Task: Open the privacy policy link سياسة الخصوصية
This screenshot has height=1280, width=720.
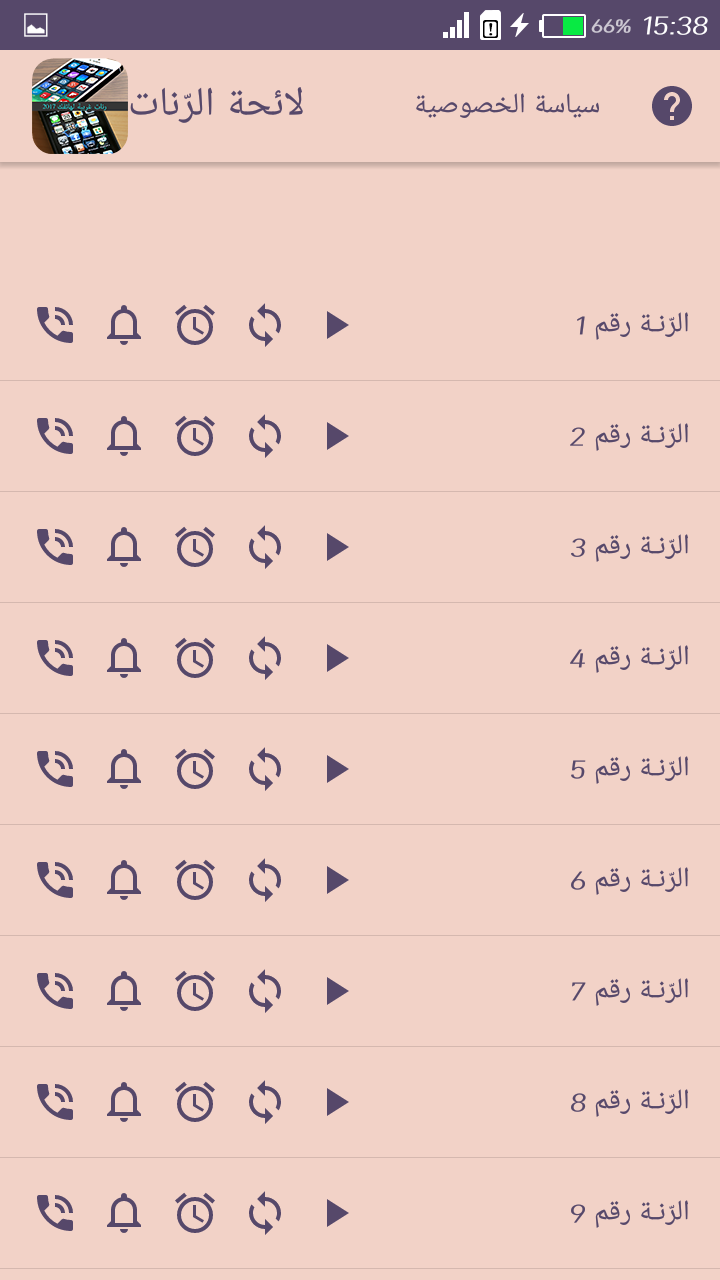Action: (508, 104)
